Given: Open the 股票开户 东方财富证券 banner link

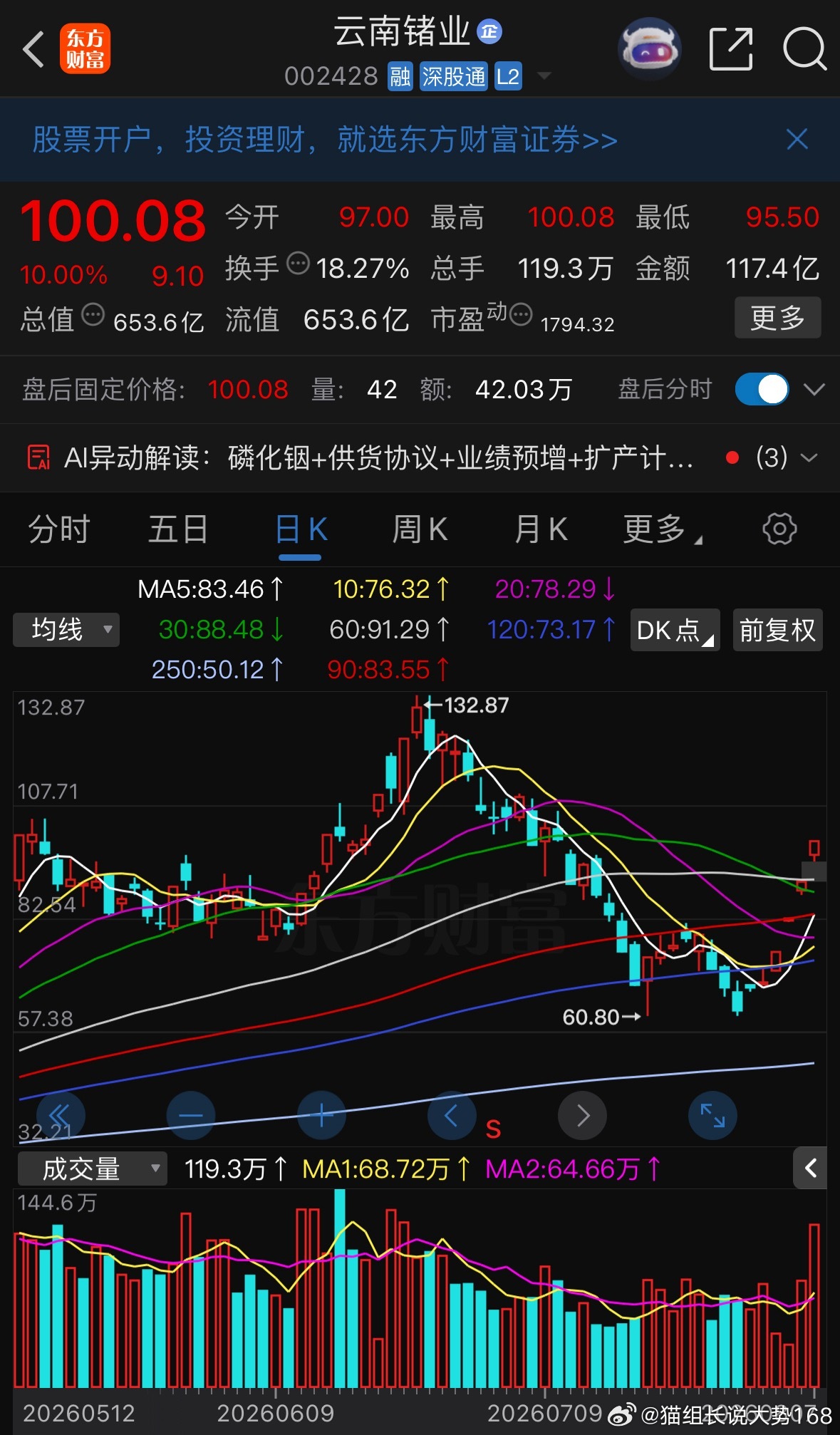Looking at the screenshot, I should (325, 140).
